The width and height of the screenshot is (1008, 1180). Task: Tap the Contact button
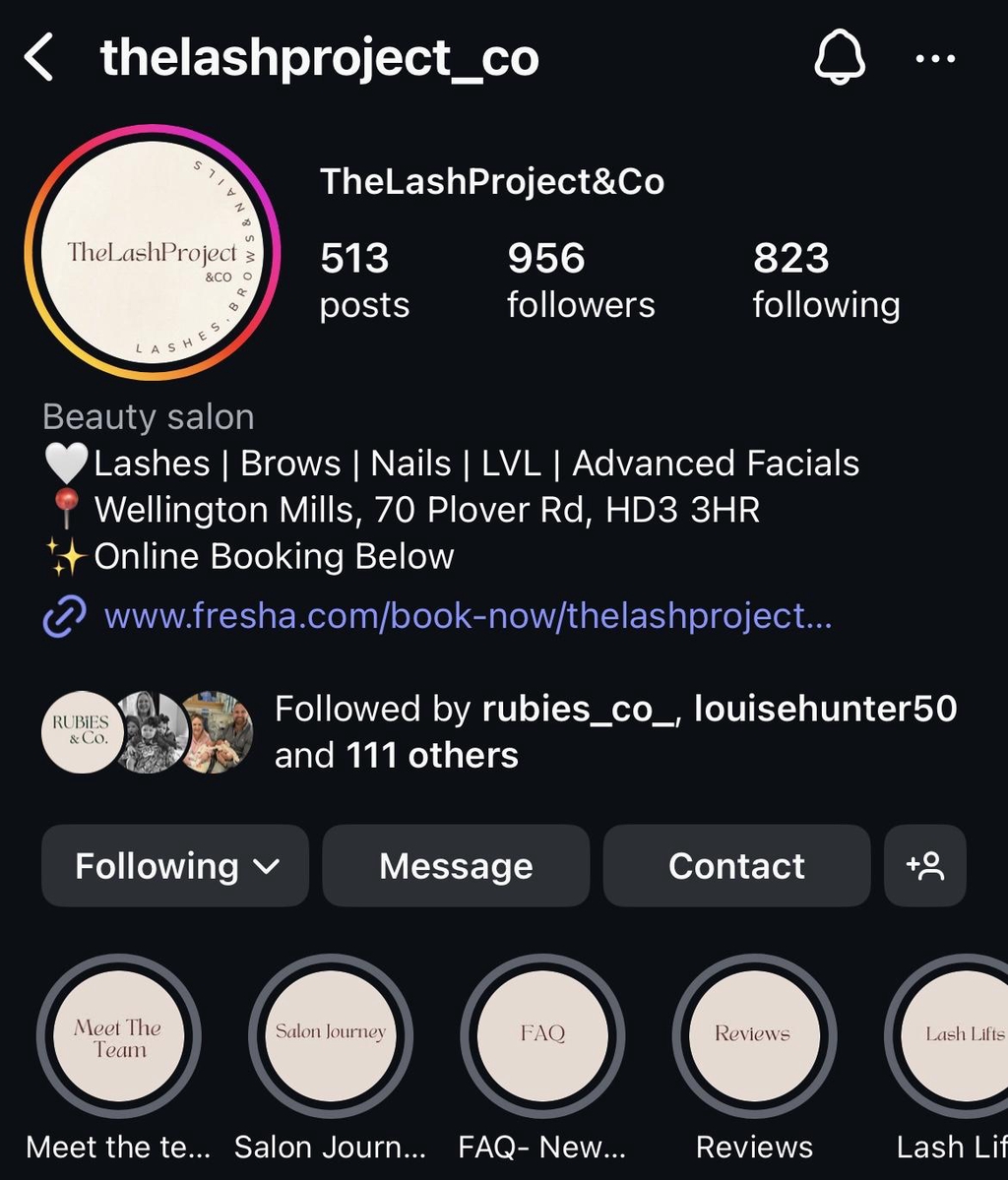coord(736,866)
